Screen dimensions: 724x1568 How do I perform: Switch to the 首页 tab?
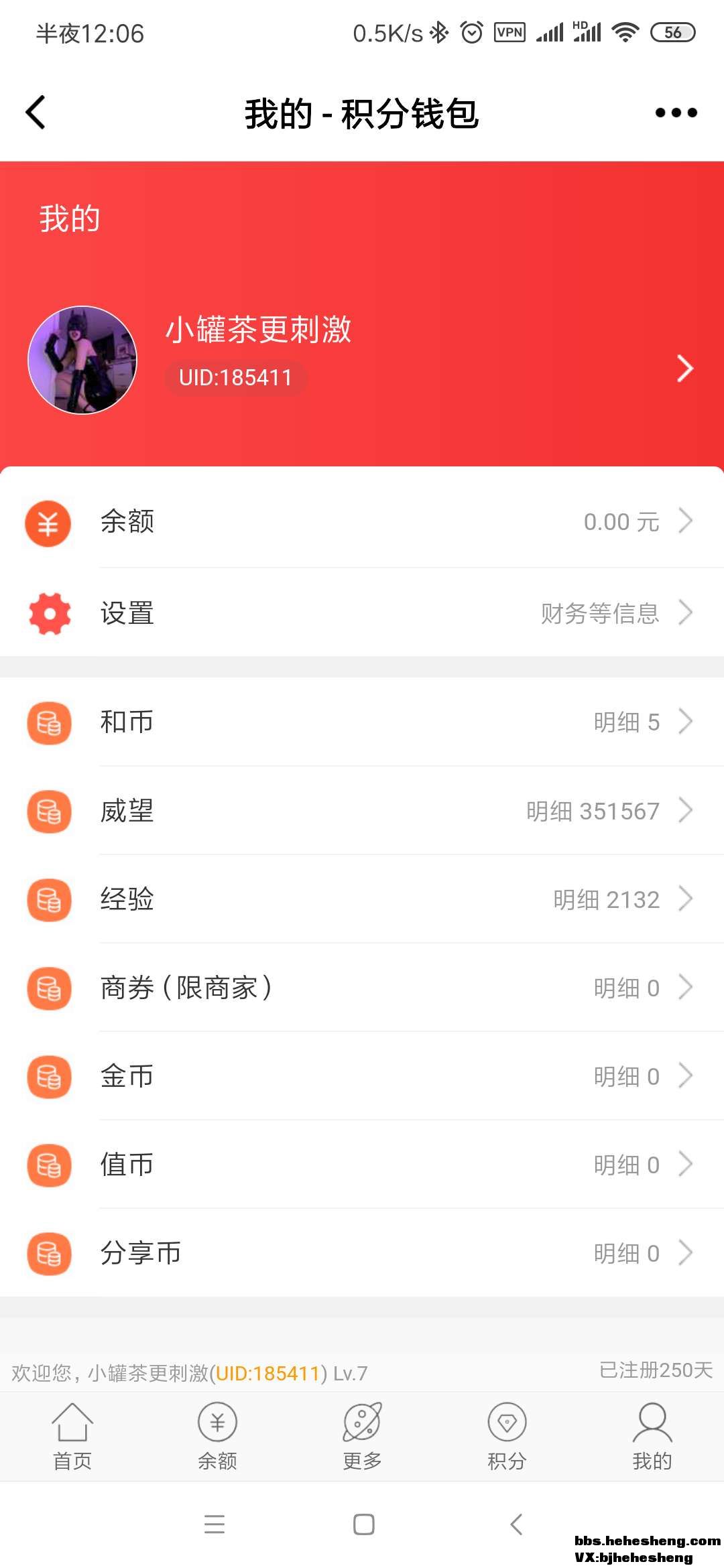tap(72, 1435)
